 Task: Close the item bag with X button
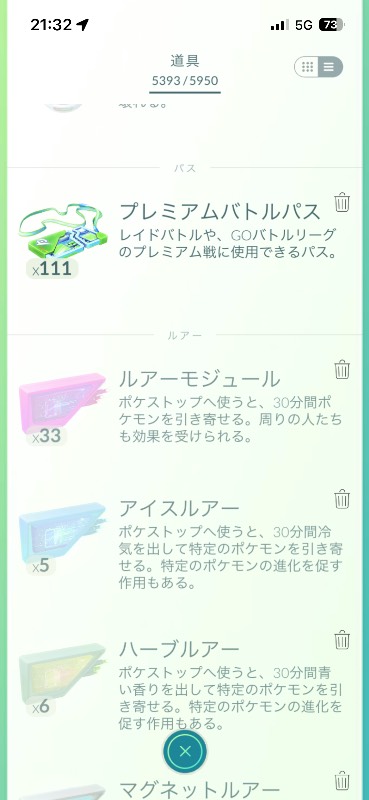click(185, 751)
